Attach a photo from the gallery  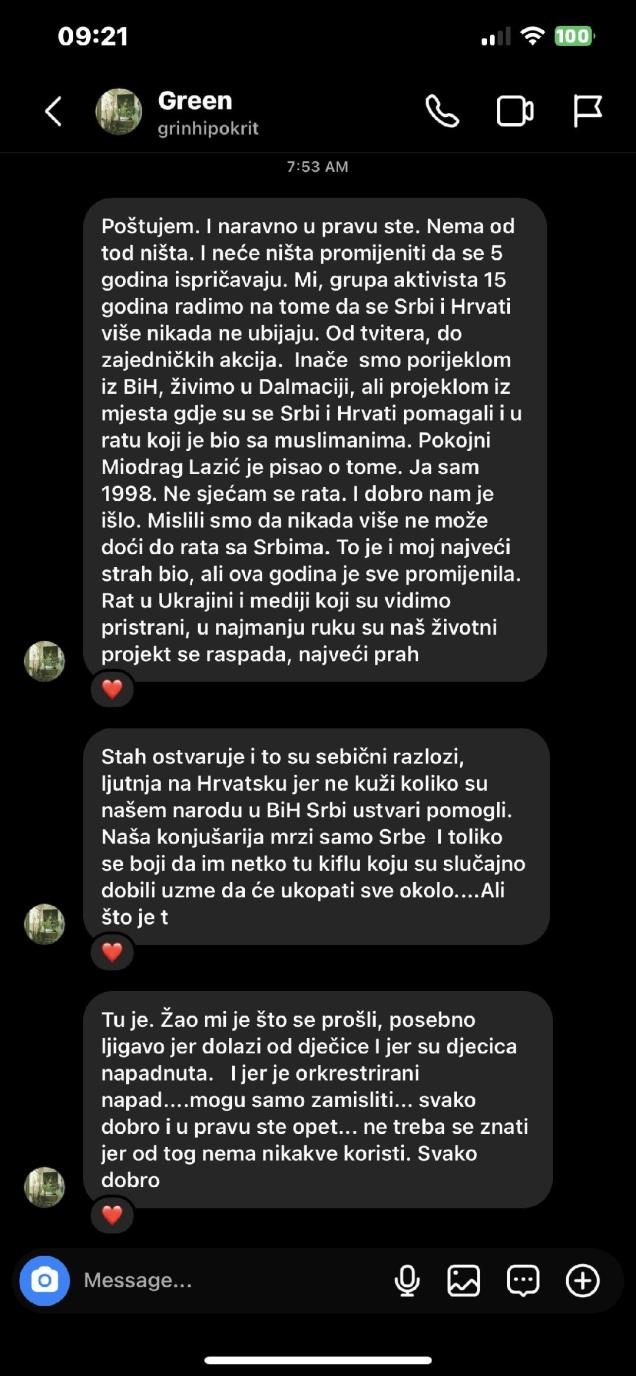[x=464, y=1280]
